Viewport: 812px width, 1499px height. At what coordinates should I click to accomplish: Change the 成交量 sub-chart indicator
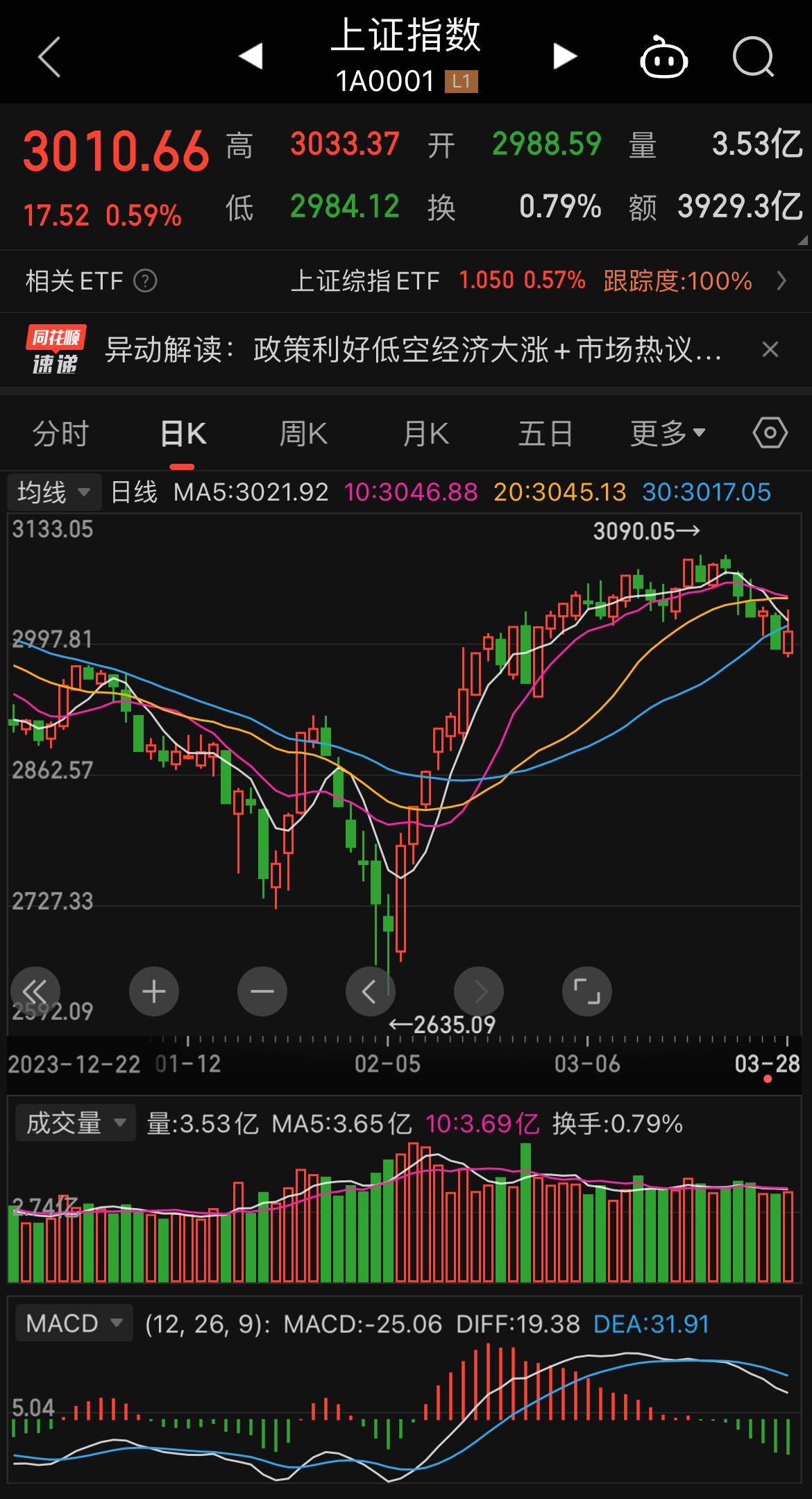75,1123
